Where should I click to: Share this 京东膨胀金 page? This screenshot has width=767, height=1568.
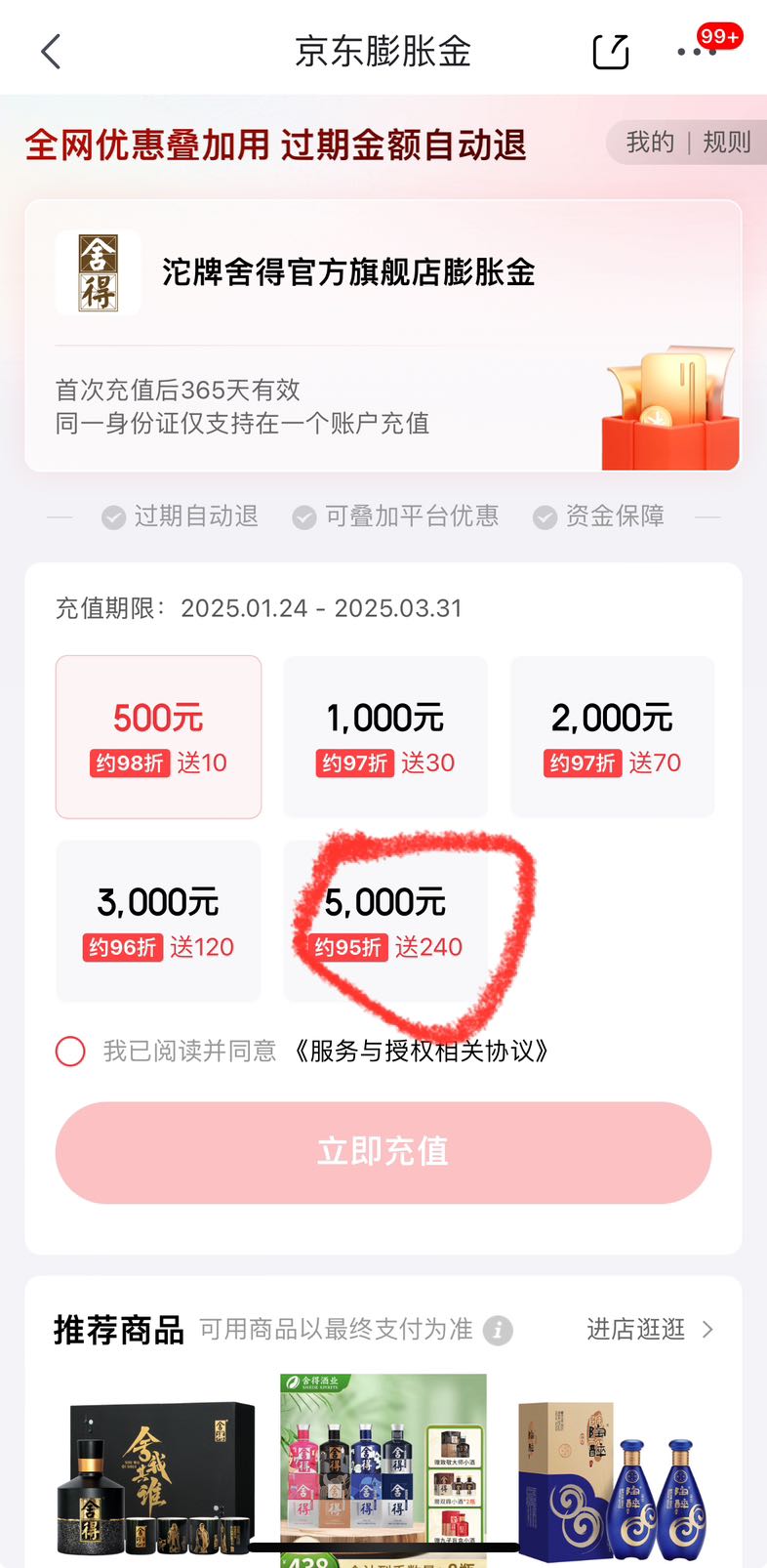(x=611, y=52)
